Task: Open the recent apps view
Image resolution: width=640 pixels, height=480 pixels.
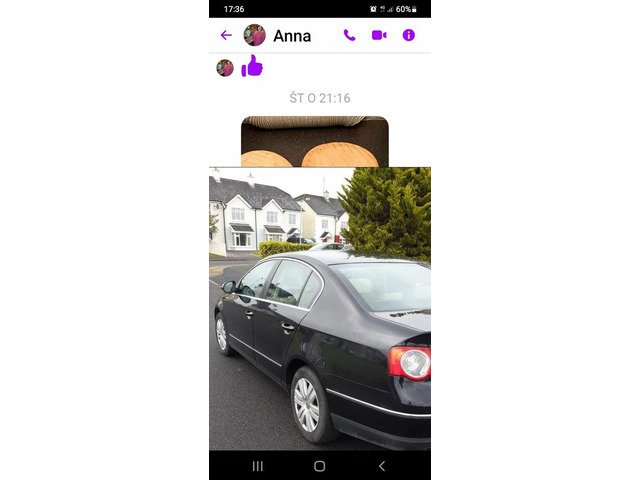Action: 258,466
